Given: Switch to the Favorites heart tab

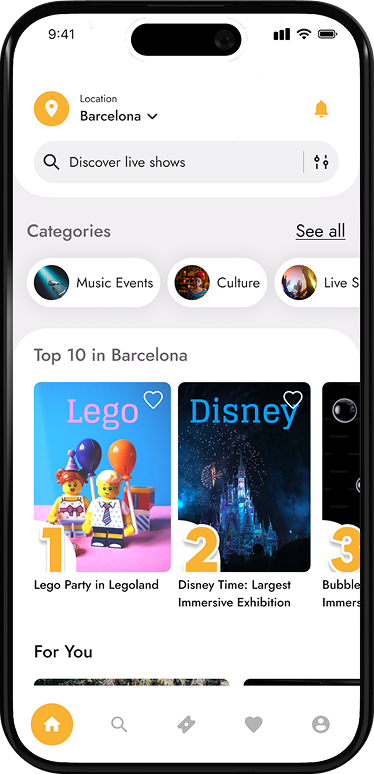Looking at the screenshot, I should (x=254, y=725).
